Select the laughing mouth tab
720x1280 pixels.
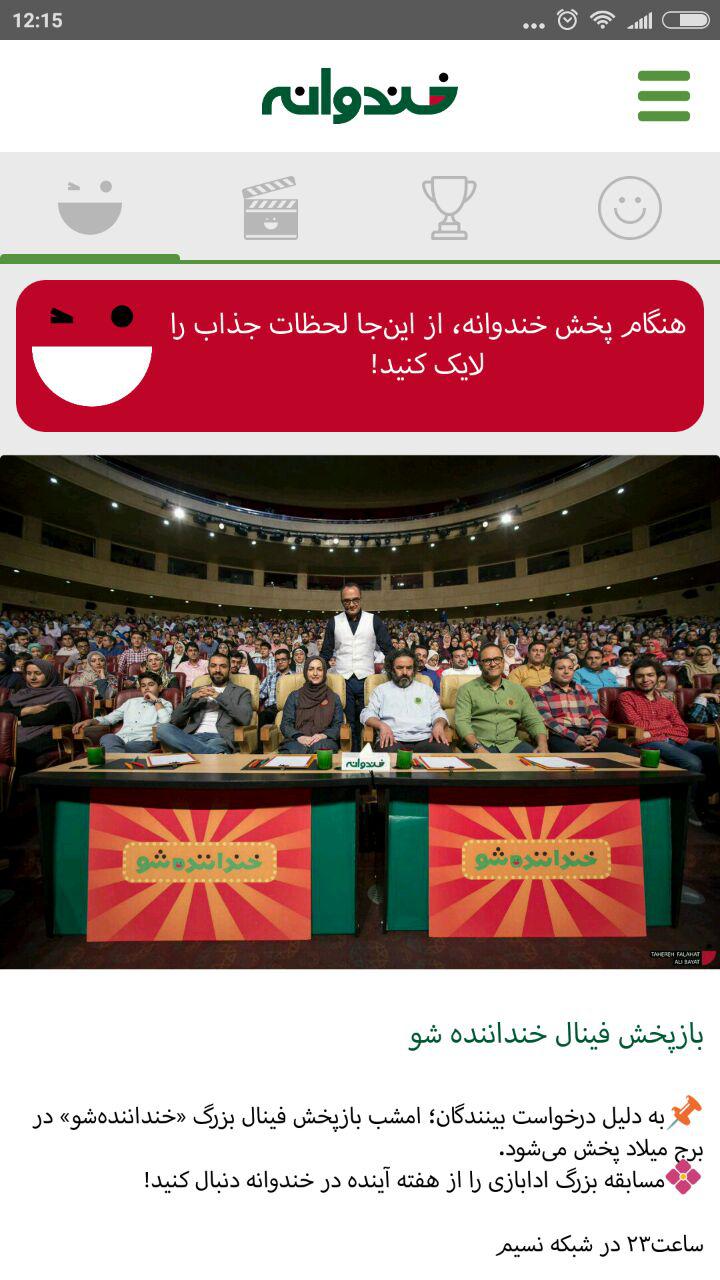(90, 208)
